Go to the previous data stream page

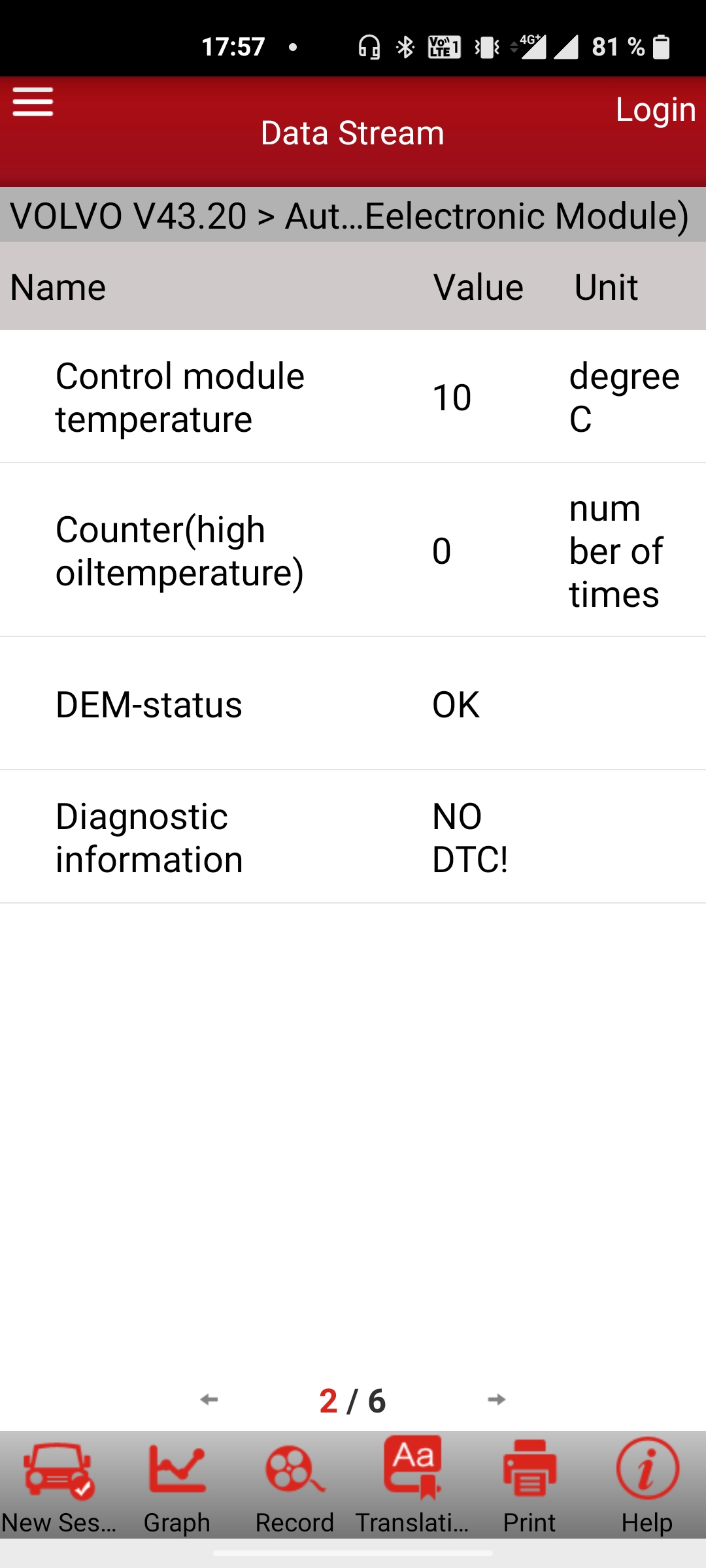pyautogui.click(x=209, y=1399)
